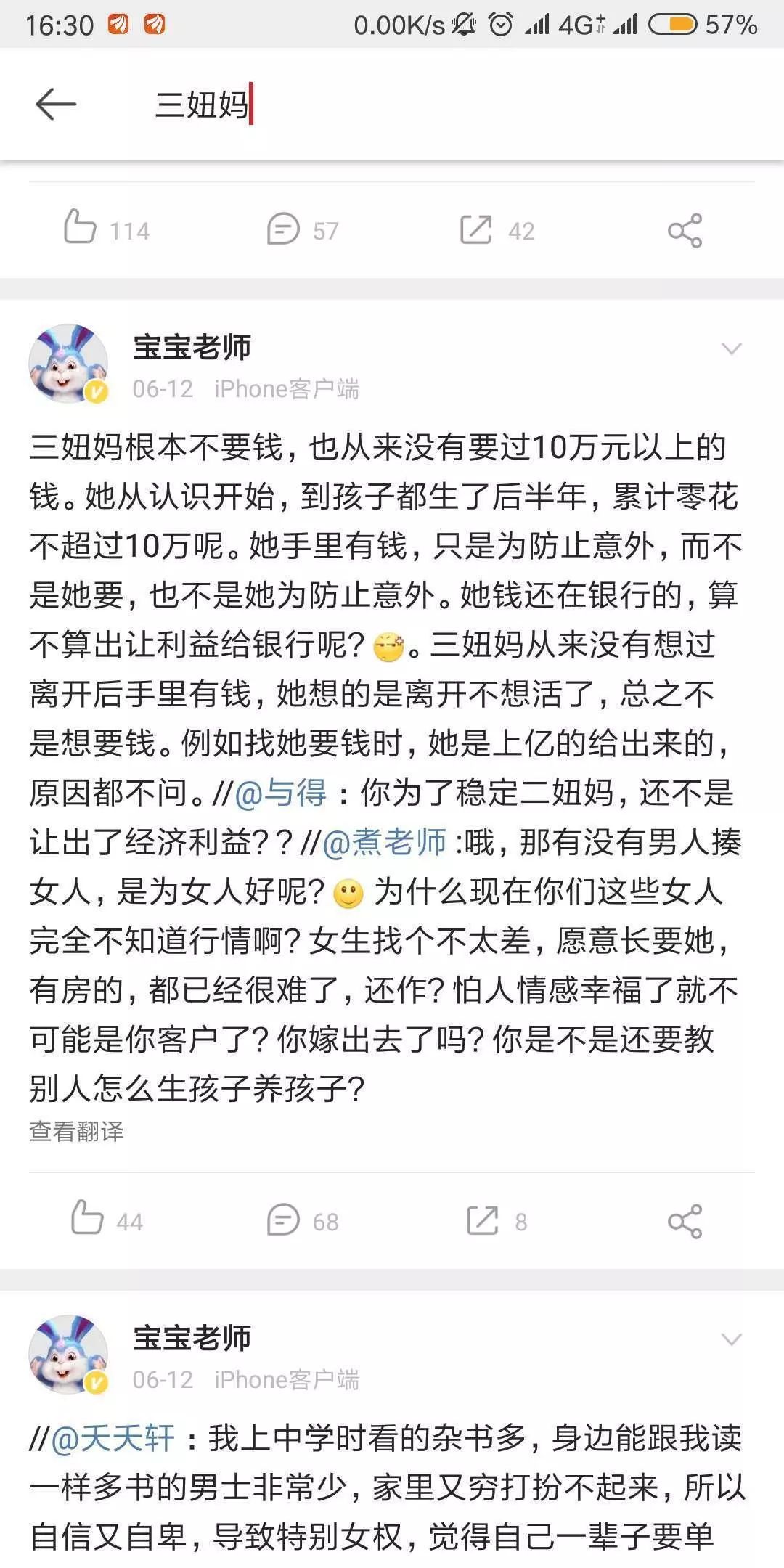
Task: Open 宝宝老师's avatar on the @天天轩 post
Action: (x=68, y=1355)
